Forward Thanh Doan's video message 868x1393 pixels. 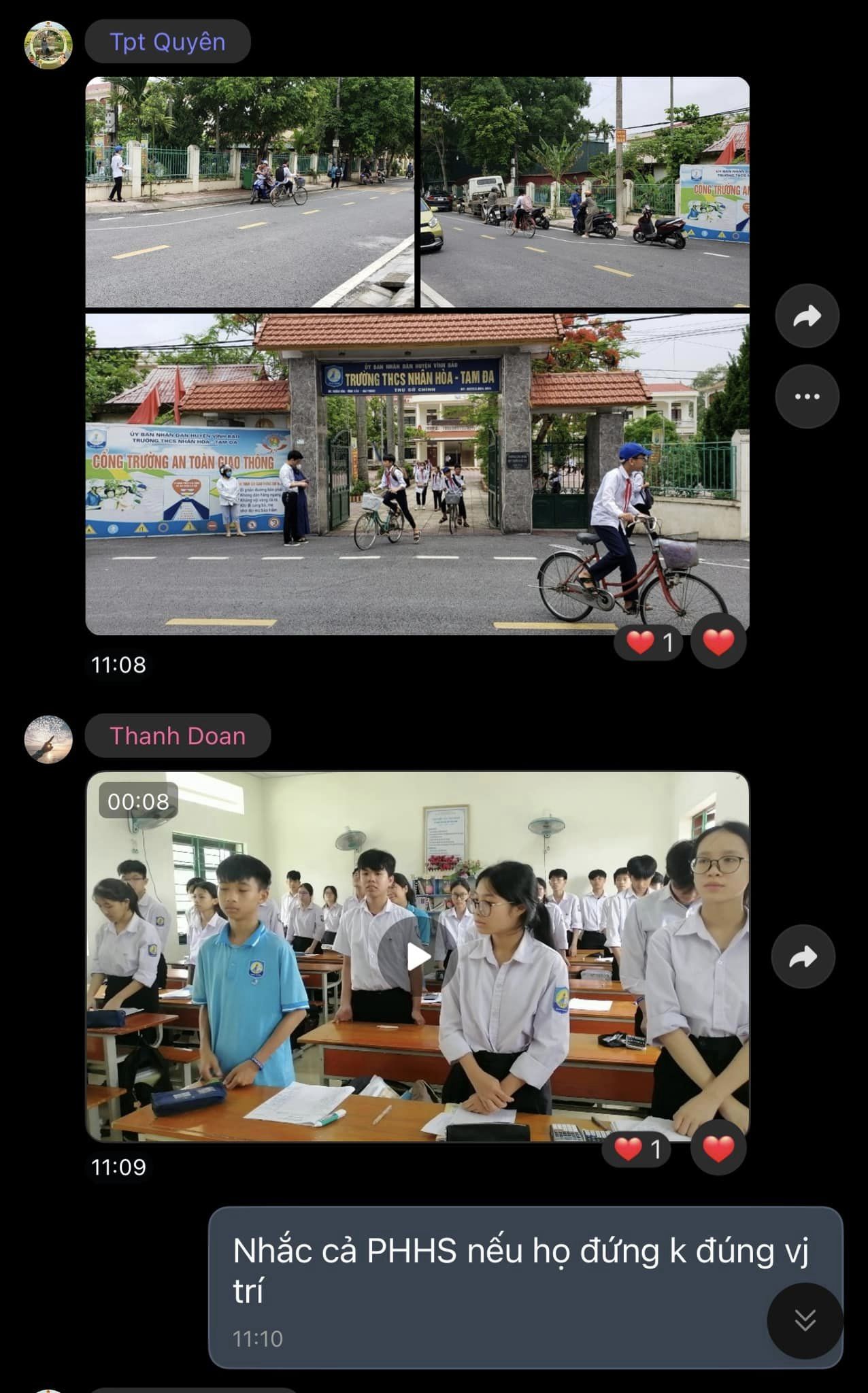coord(803,957)
